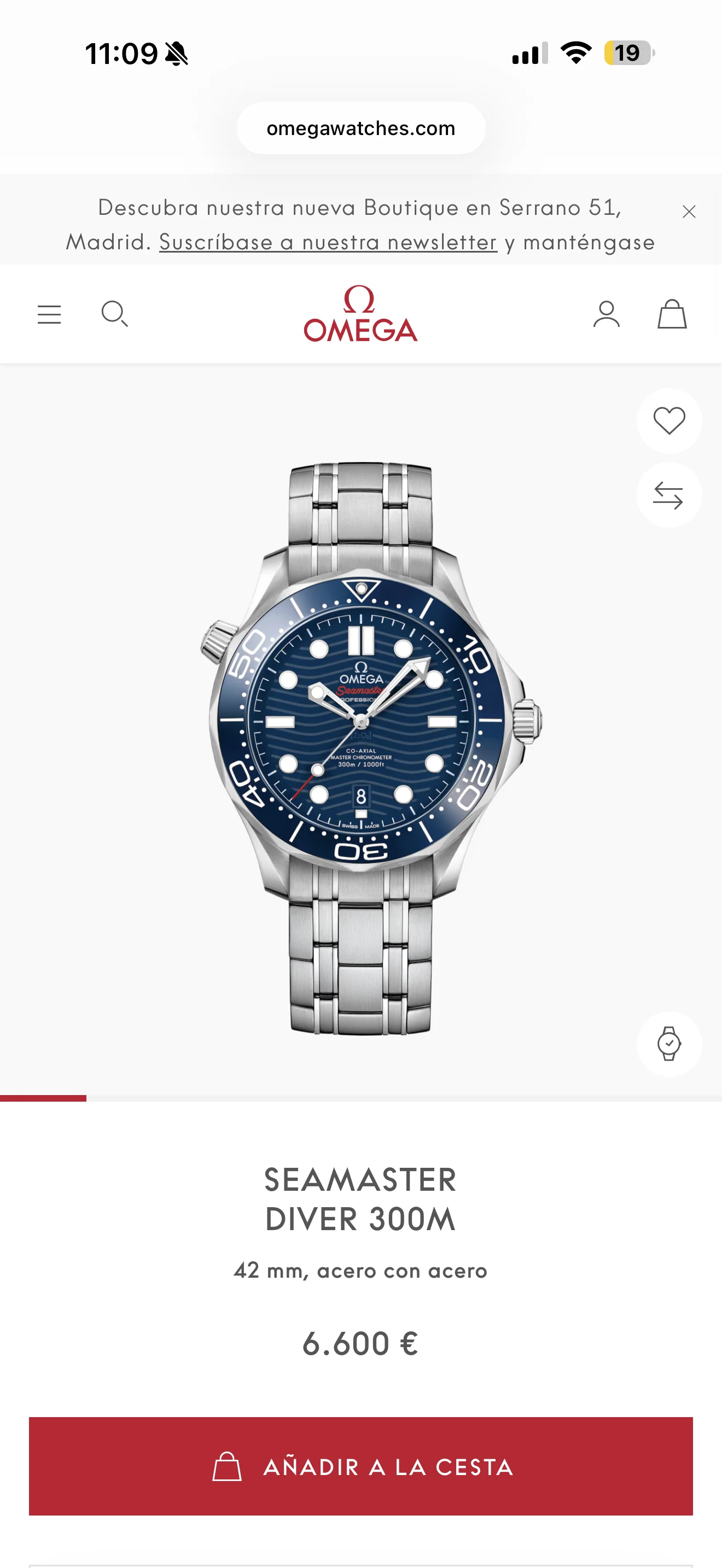The image size is (722, 1568).
Task: Tap 'Añadir a la cesta' button
Action: 361,1466
